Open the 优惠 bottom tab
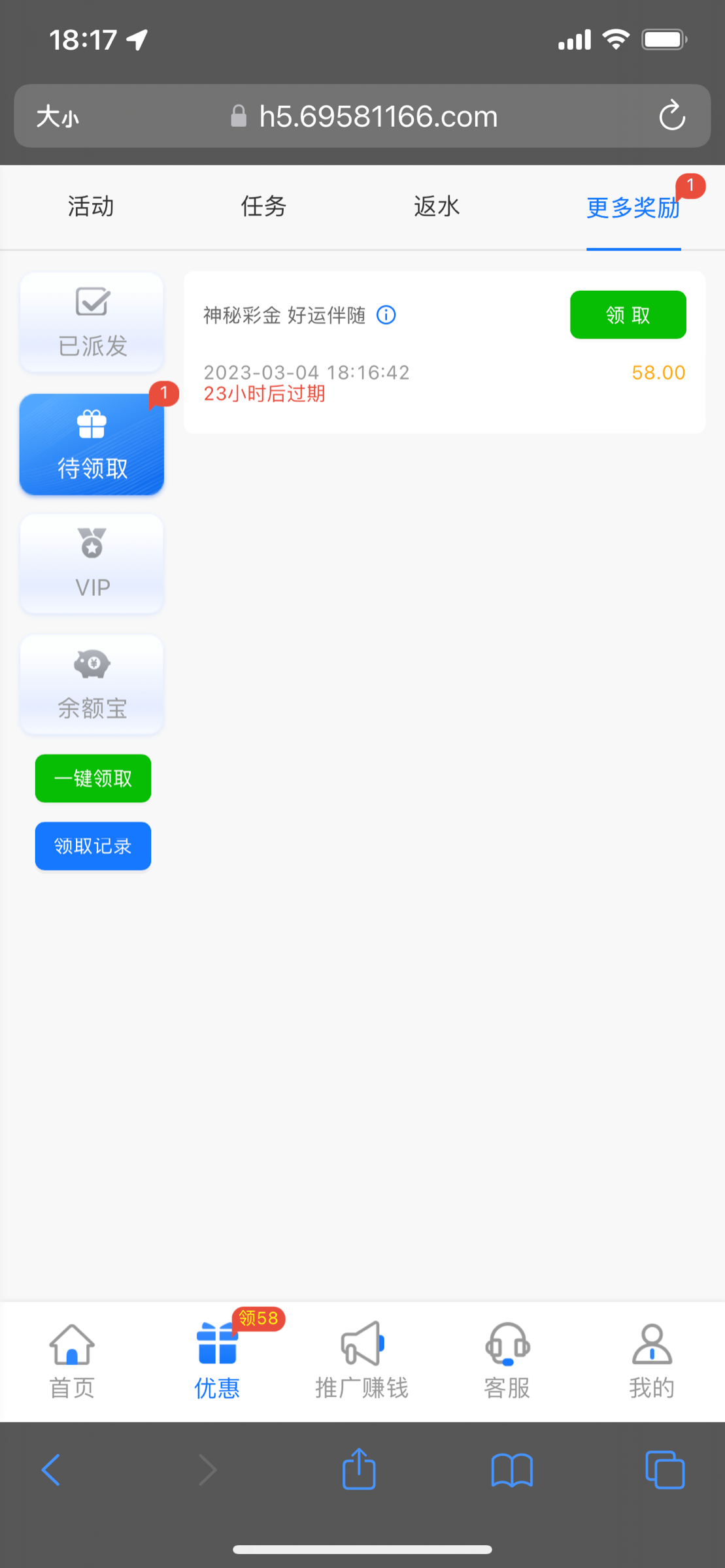 217,1362
